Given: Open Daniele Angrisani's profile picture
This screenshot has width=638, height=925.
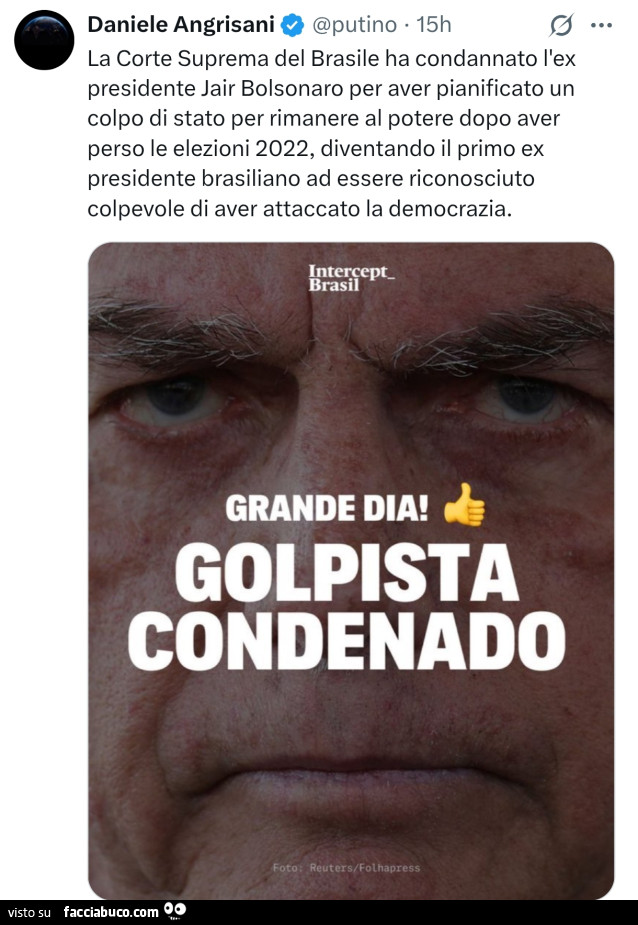Looking at the screenshot, I should [x=44, y=40].
